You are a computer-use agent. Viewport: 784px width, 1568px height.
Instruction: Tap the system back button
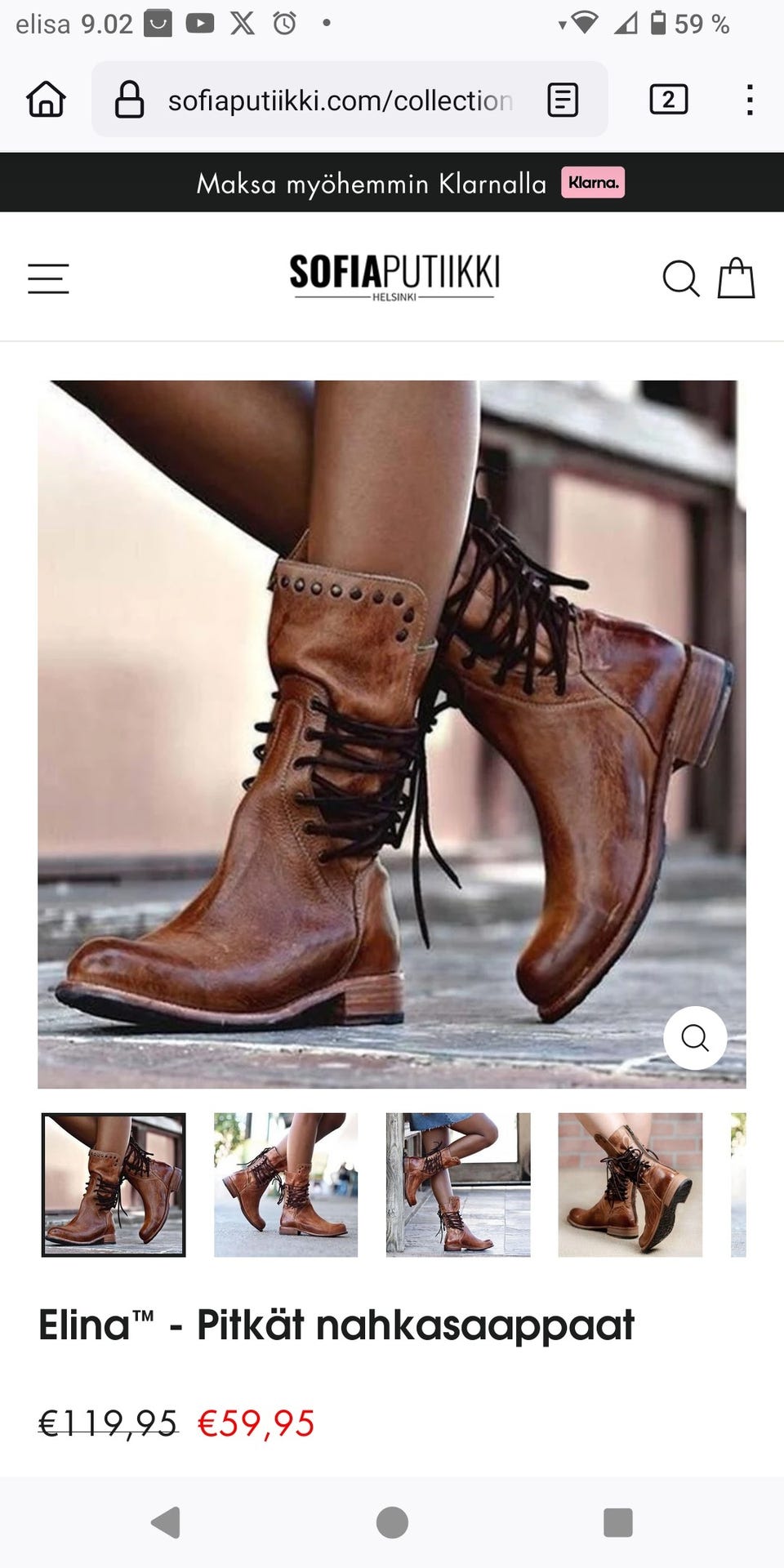click(x=167, y=1522)
